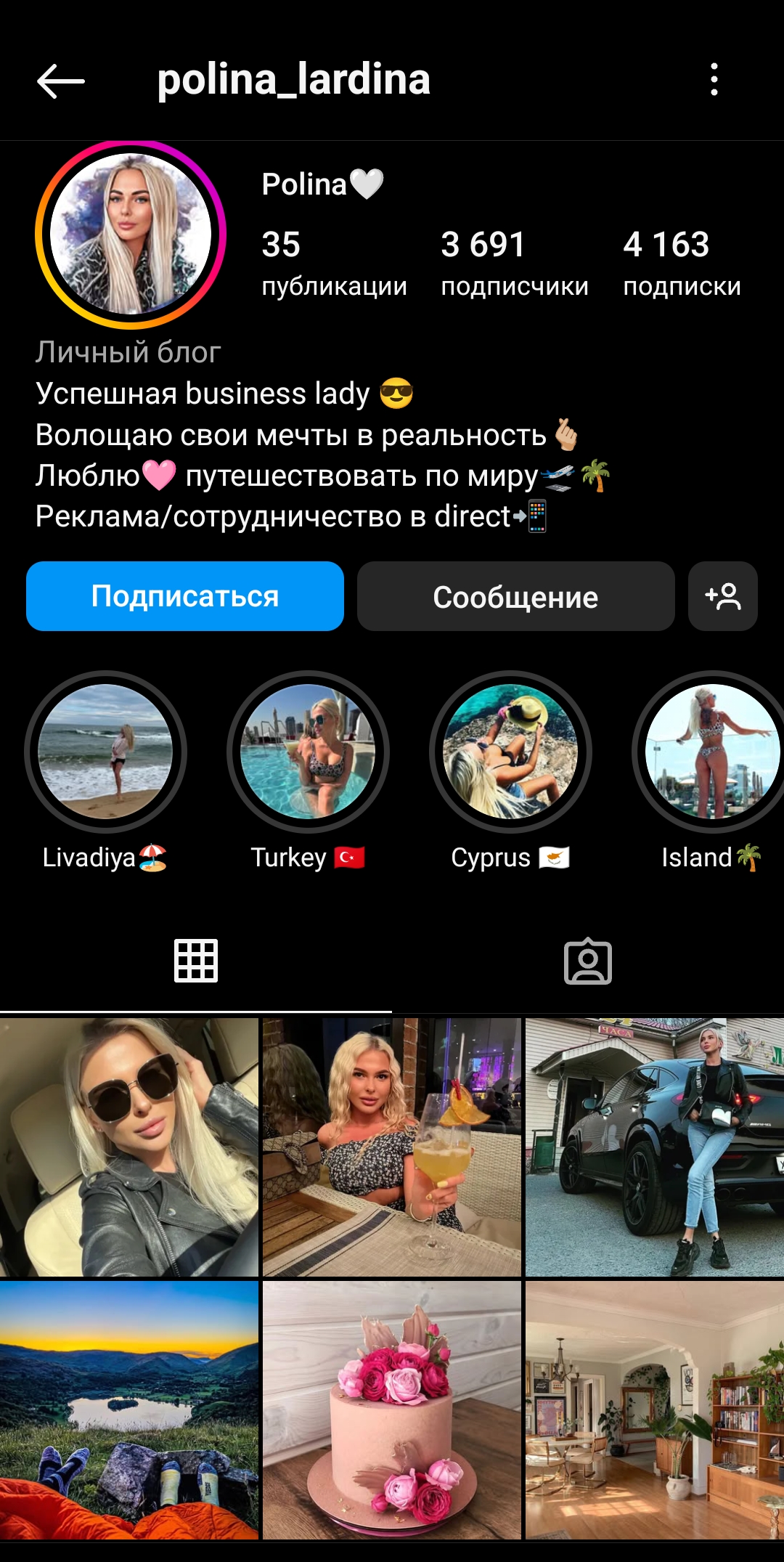This screenshot has width=784, height=1562.
Task: Click the Cyprus flag emoji next to Cyprus highlight
Action: click(555, 857)
